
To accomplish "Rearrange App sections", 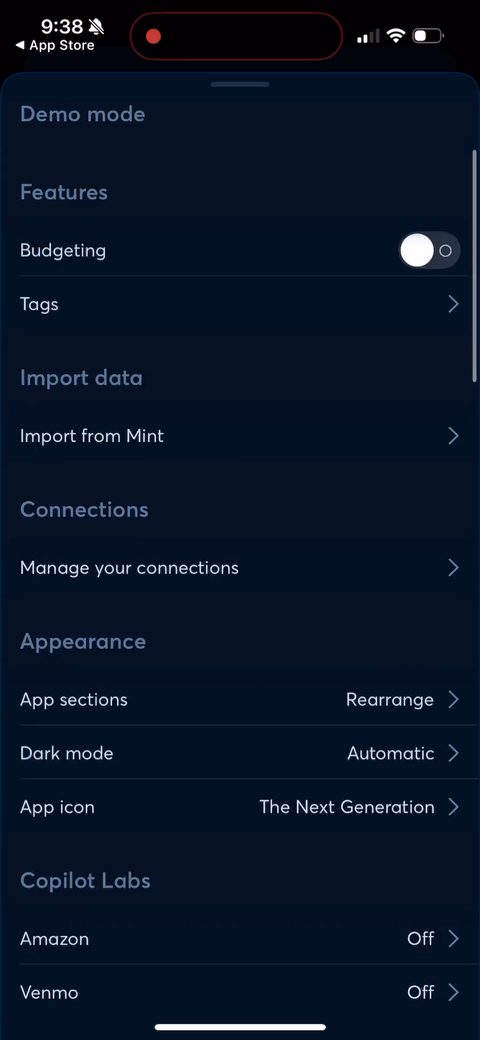I will pos(240,700).
